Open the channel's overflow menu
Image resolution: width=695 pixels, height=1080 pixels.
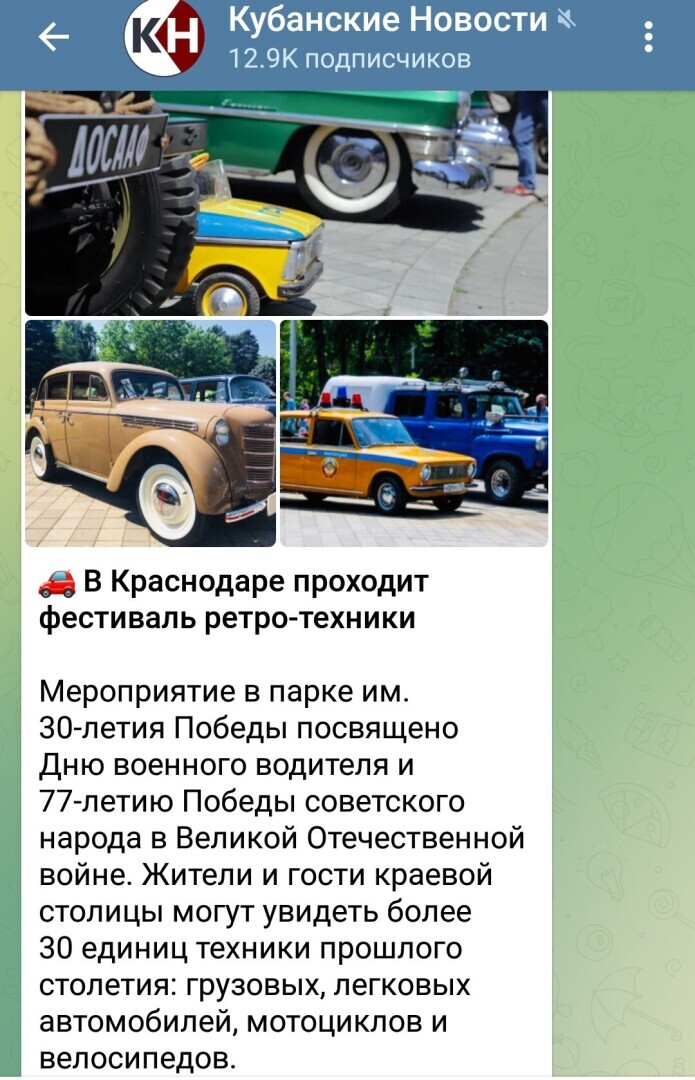click(x=649, y=38)
